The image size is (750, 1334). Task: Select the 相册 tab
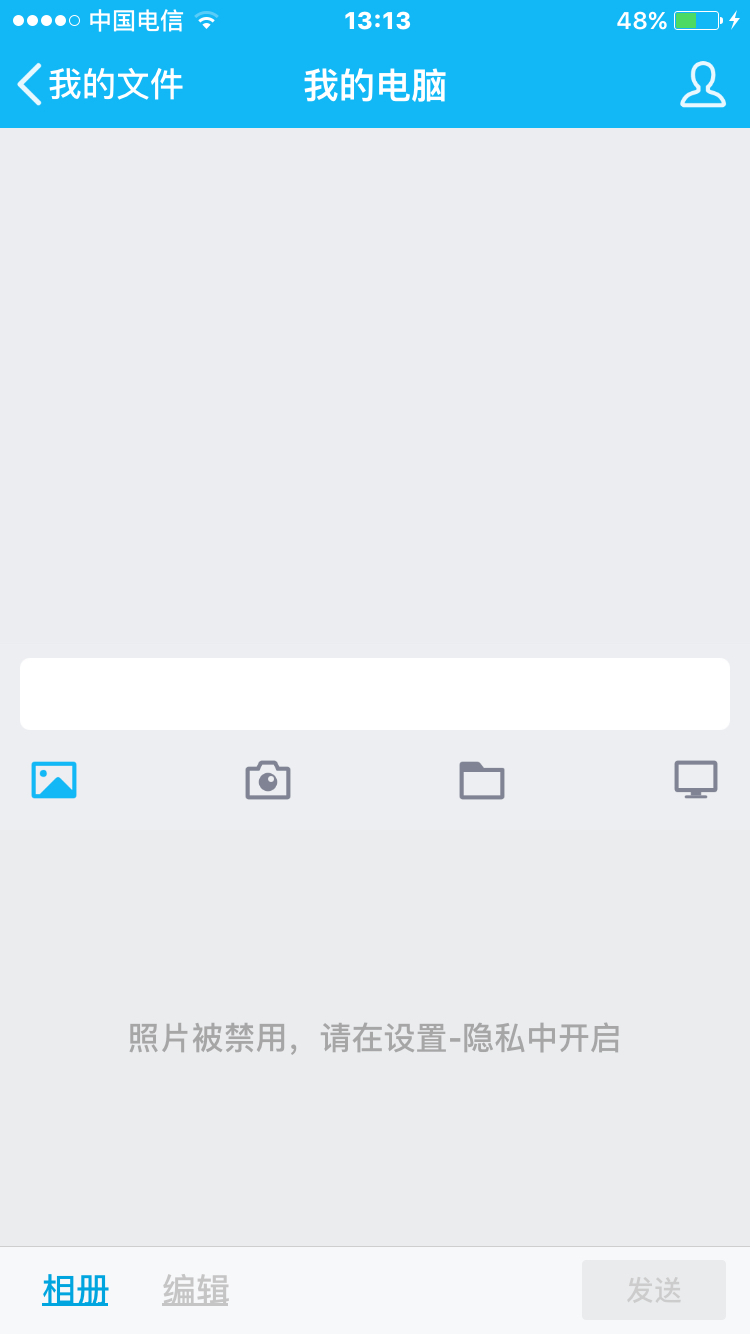coord(75,1290)
